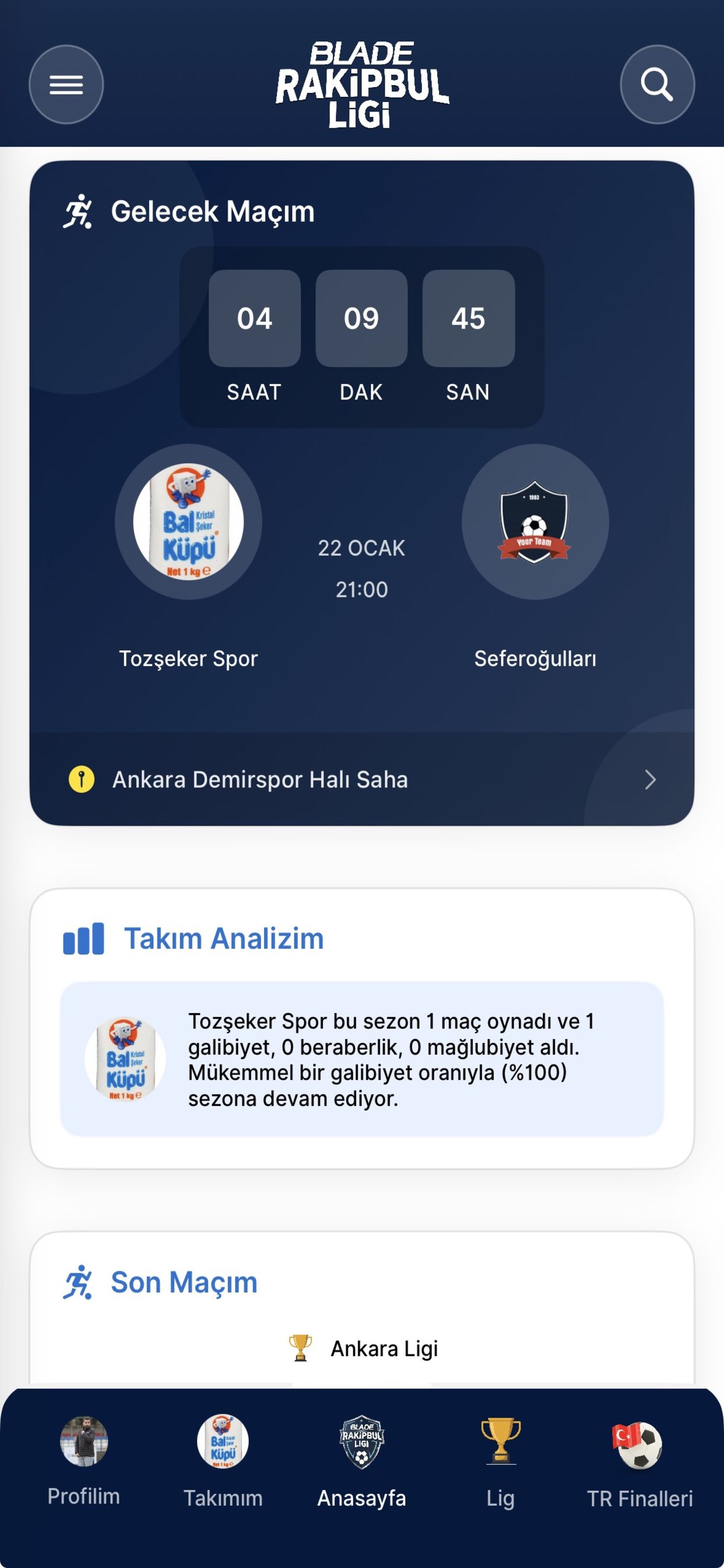Open the search icon

[657, 84]
